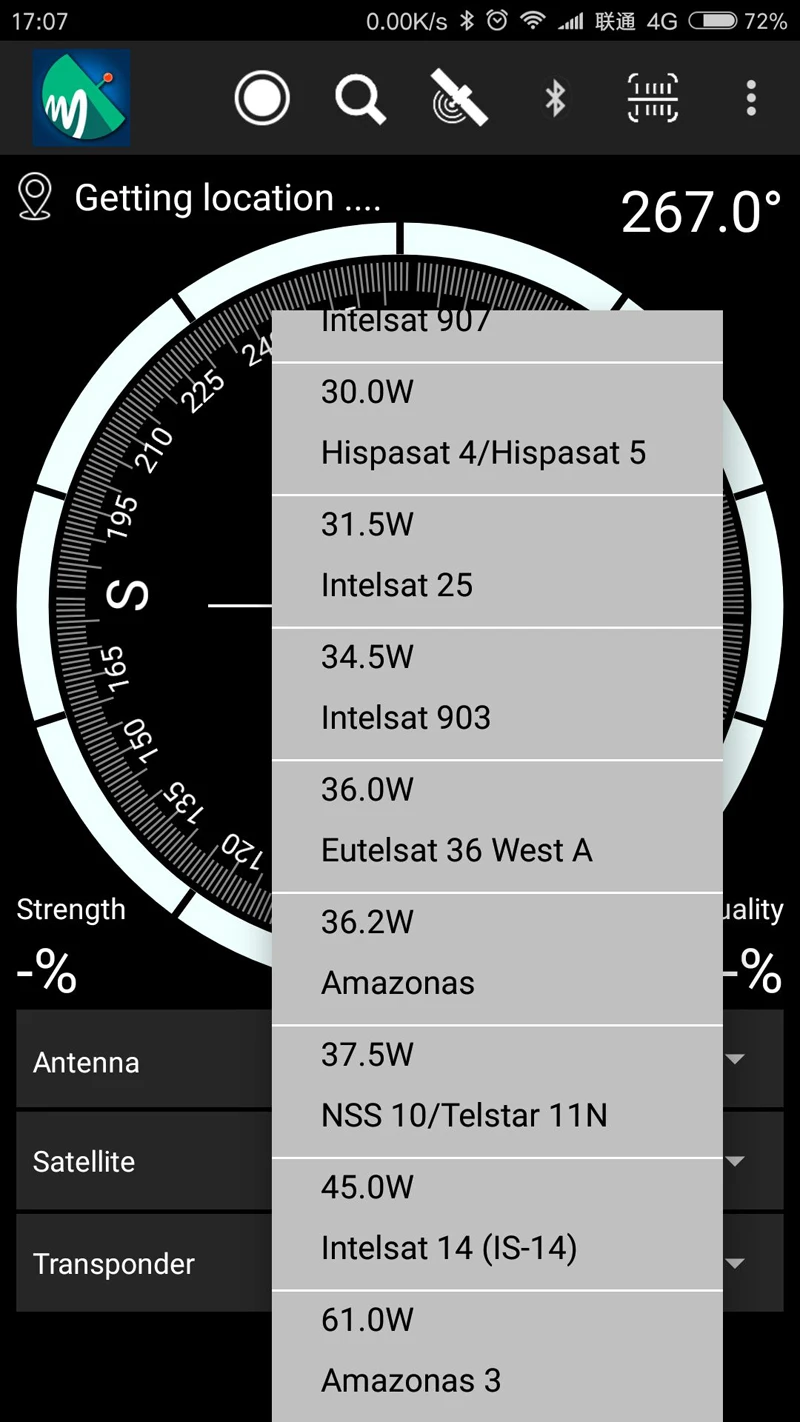Select NSS 10/Telstar 11N satellite
This screenshot has height=1422, width=800.
(x=497, y=1085)
